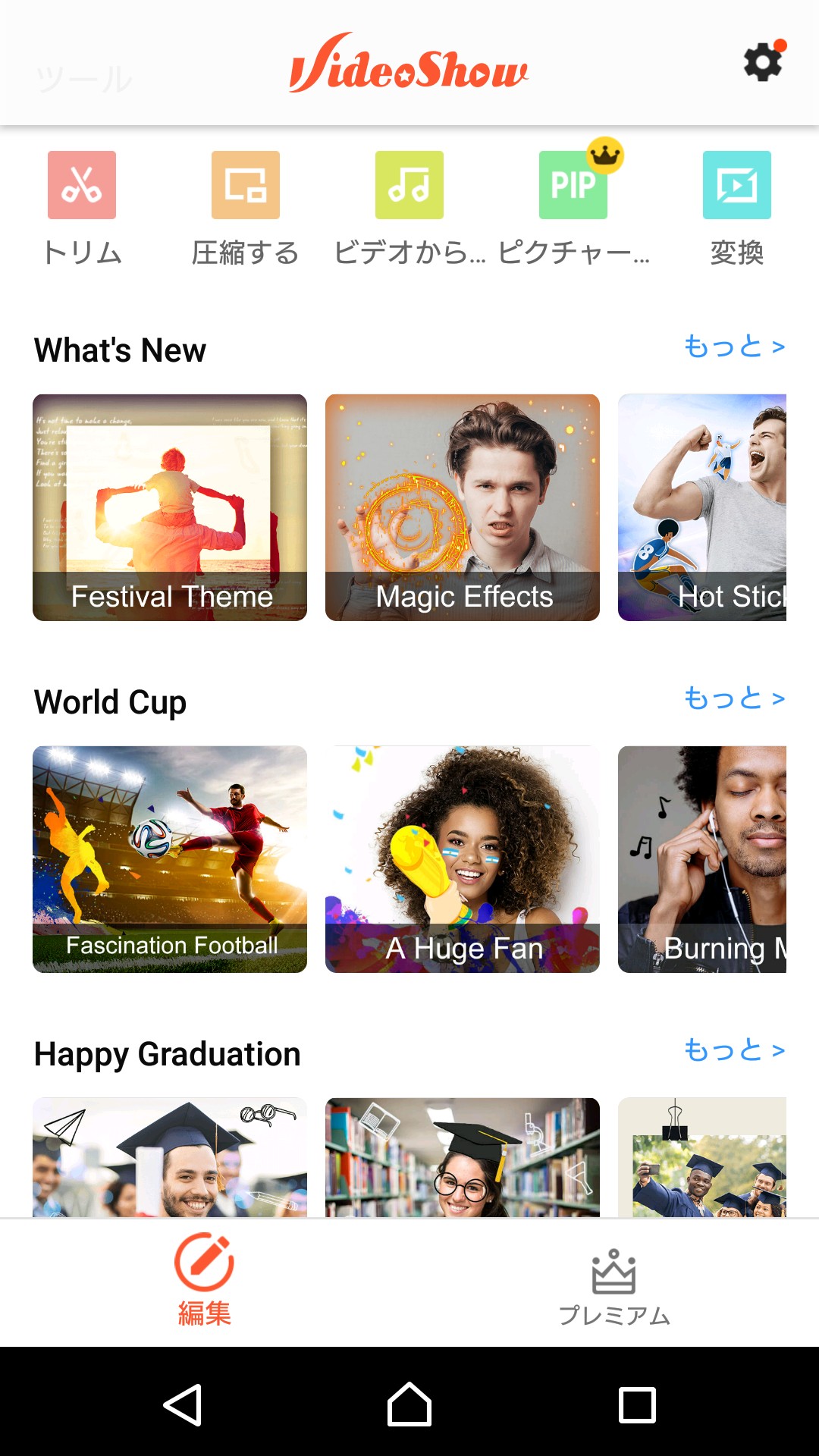Viewport: 819px width, 1456px height.
Task: Switch to the 編集 edit tab
Action: [204, 1280]
